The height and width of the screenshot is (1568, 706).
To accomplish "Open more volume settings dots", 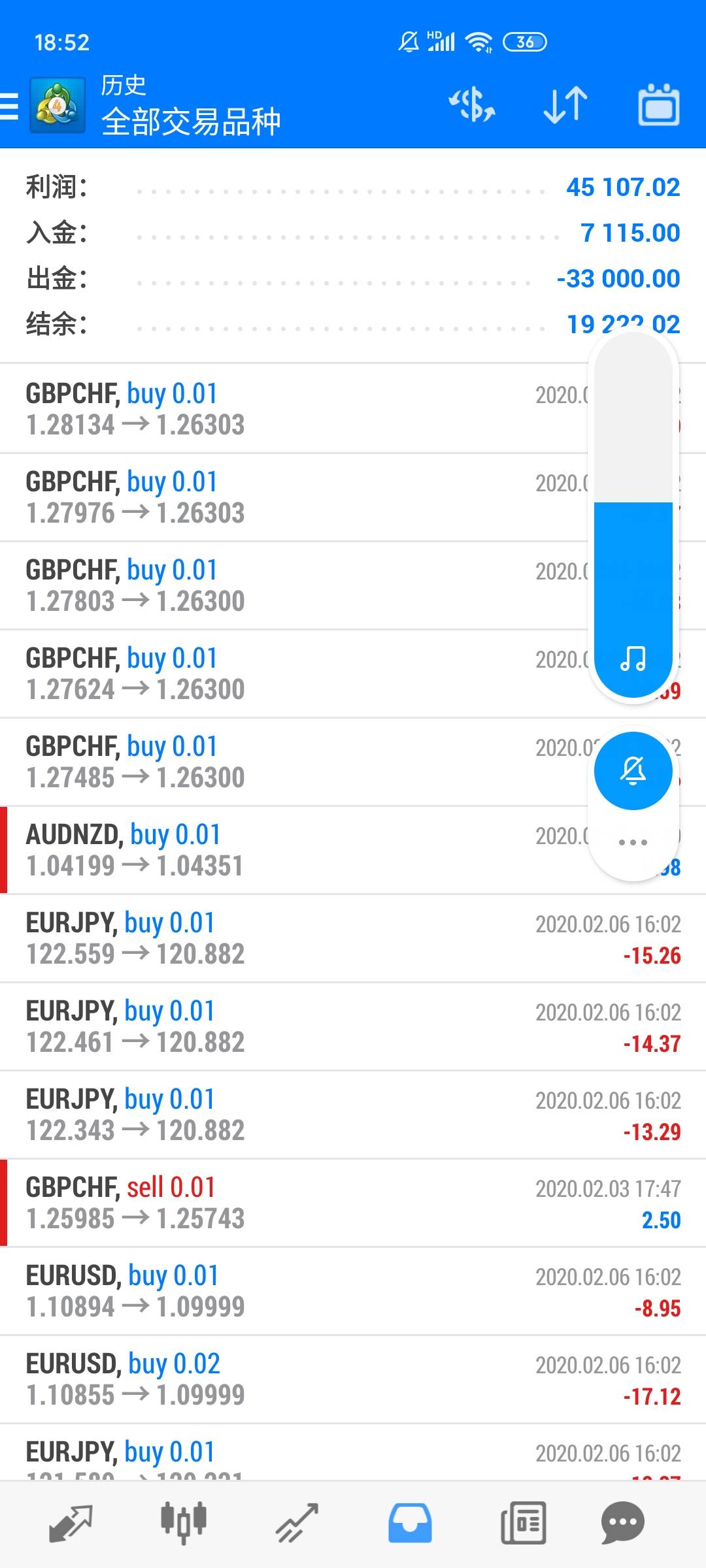I will click(633, 842).
